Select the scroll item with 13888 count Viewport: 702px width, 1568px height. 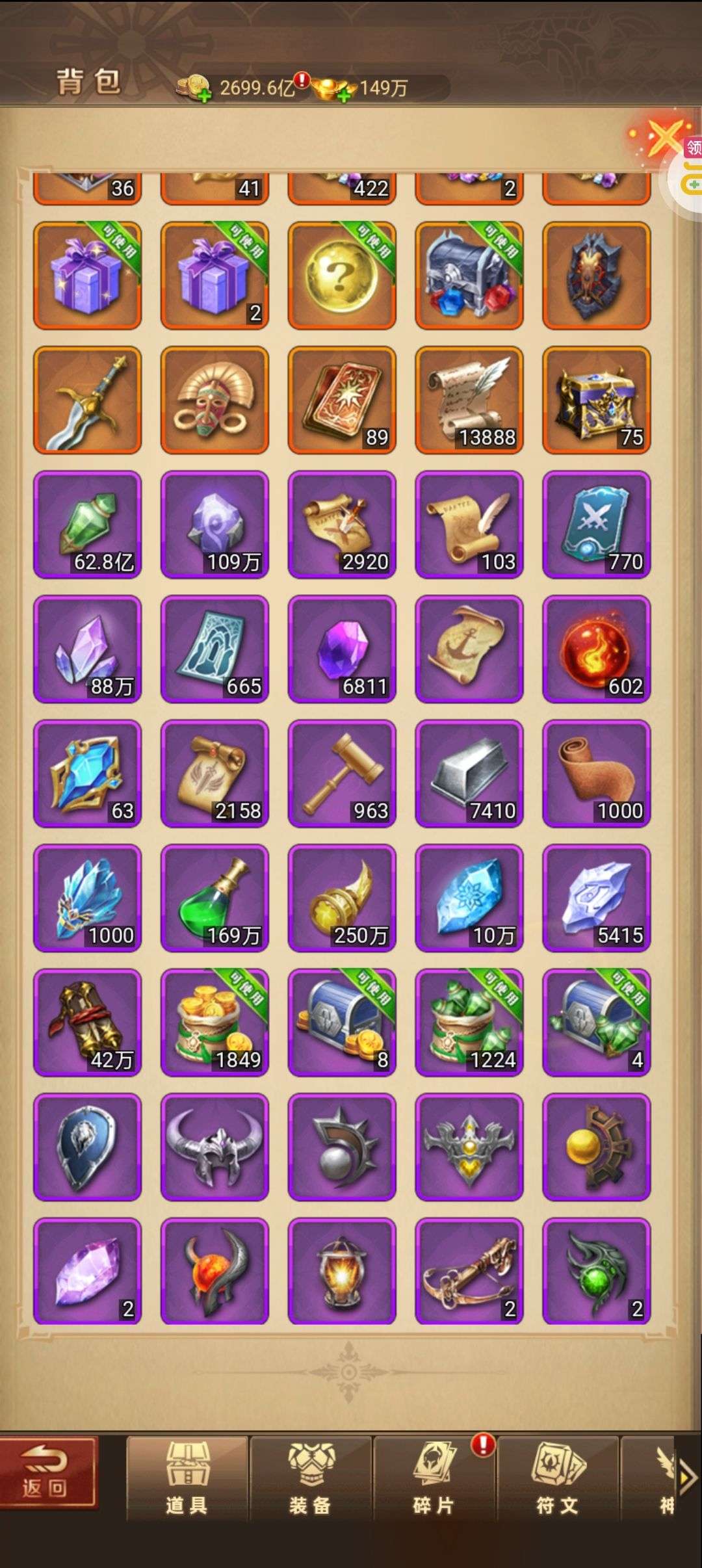coord(469,400)
